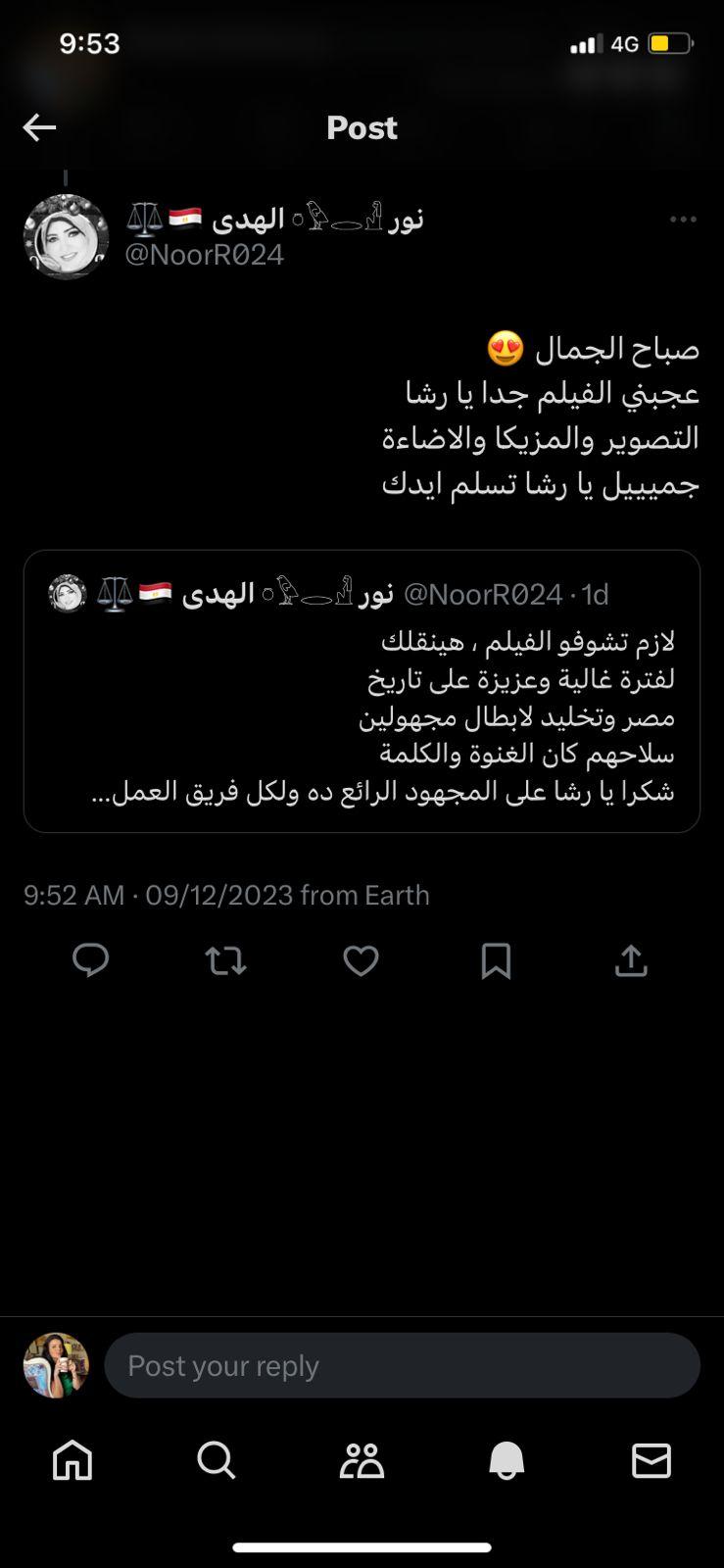The width and height of the screenshot is (724, 1568).
Task: Open the post's three-dot overflow menu
Action: [x=683, y=220]
